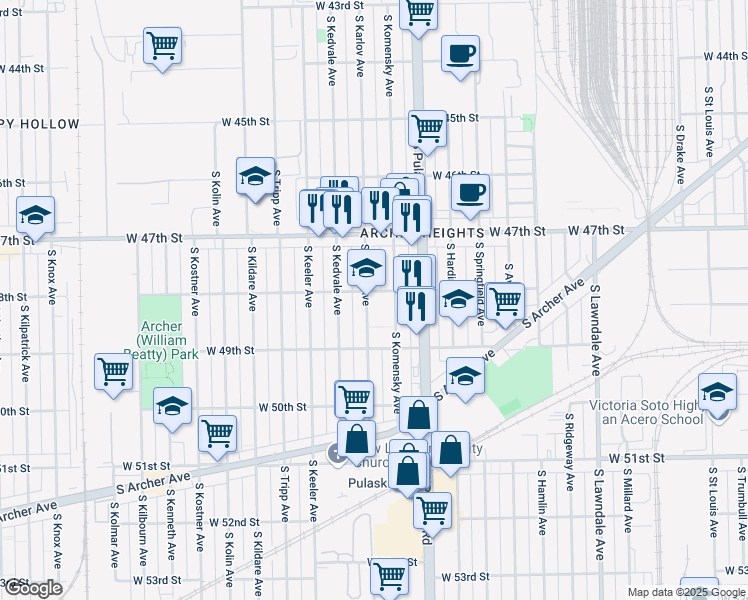Viewport: 748px width, 600px height.
Task: Open the shopping cart marker above Happy Hollow
Action: pyautogui.click(x=163, y=50)
